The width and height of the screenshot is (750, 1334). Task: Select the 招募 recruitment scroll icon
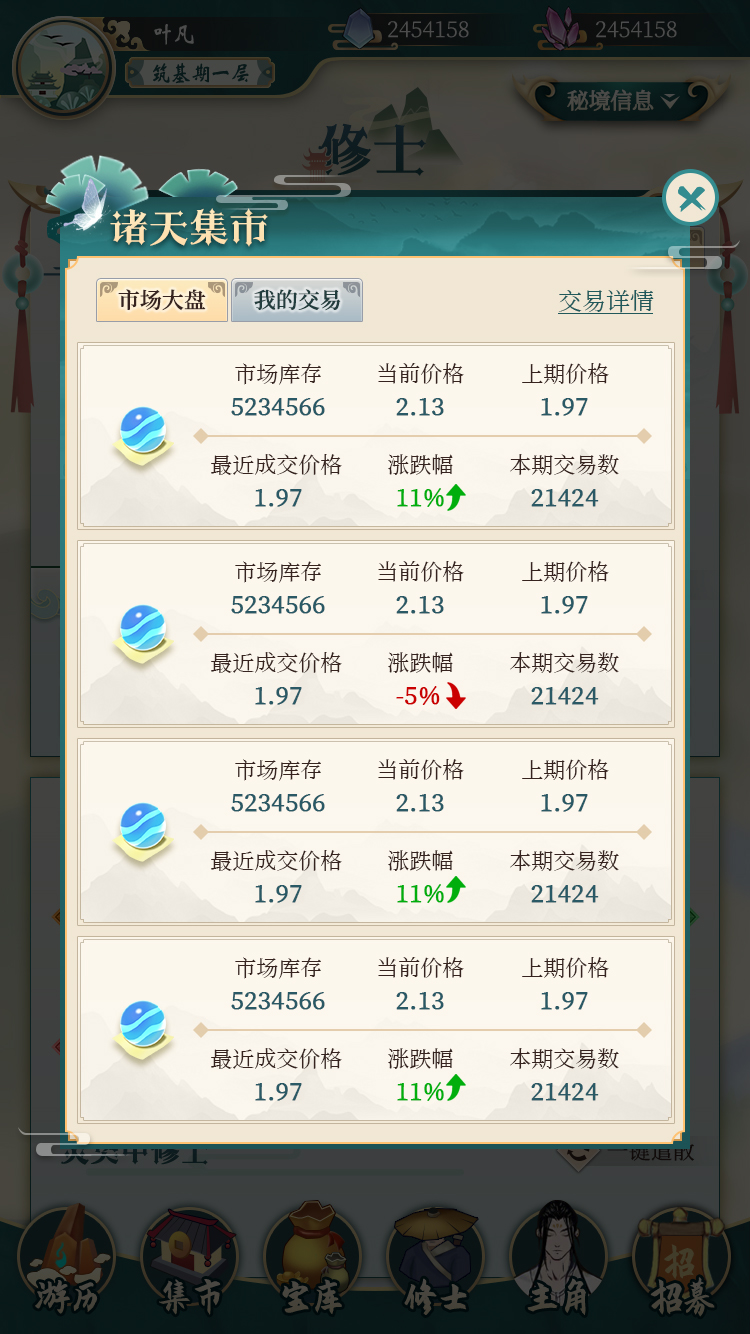point(678,1255)
